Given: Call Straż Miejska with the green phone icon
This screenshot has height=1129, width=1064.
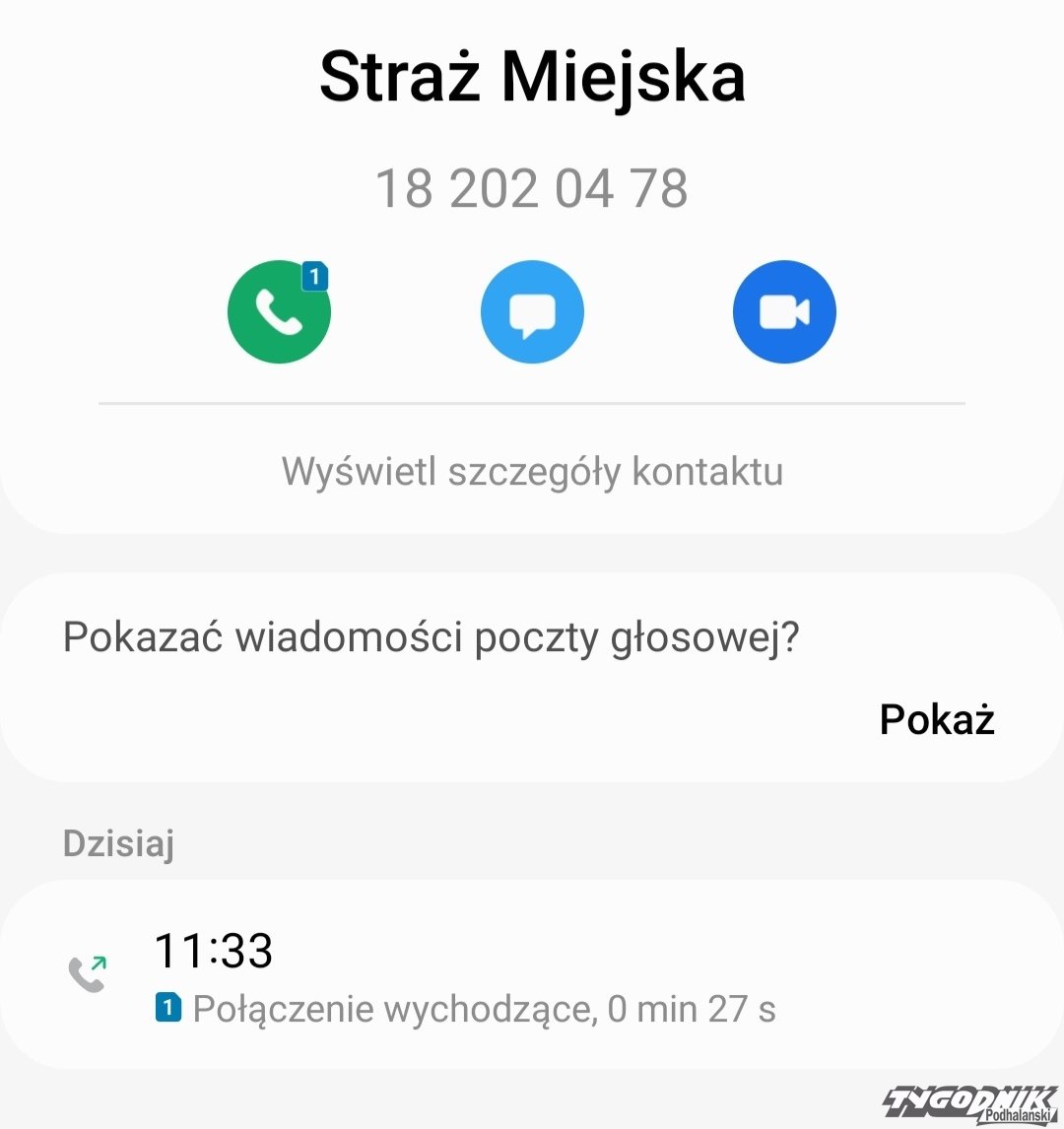Looking at the screenshot, I should click(x=279, y=312).
